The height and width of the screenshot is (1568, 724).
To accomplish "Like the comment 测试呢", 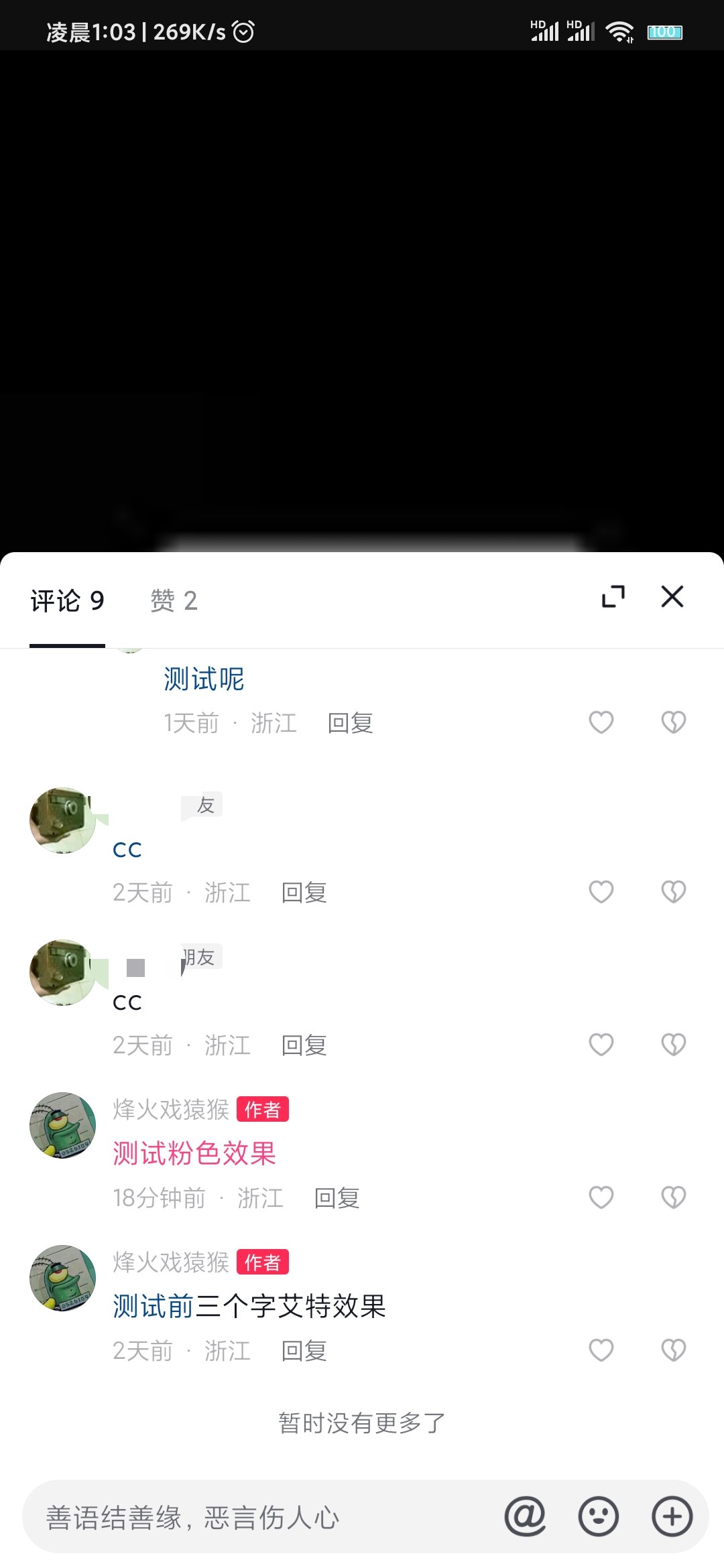I will click(x=601, y=722).
